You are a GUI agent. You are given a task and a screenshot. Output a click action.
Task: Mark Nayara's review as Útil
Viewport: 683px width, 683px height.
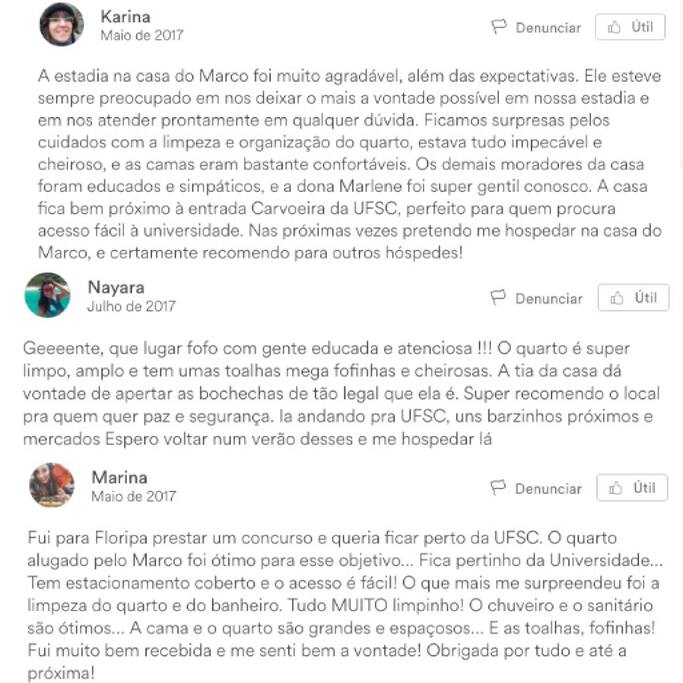pos(633,297)
